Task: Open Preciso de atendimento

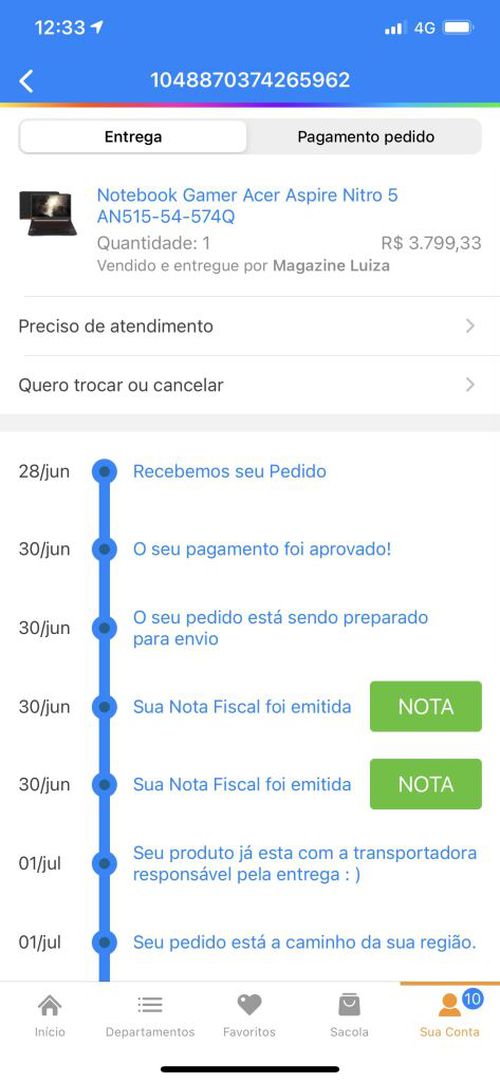Action: pos(250,326)
